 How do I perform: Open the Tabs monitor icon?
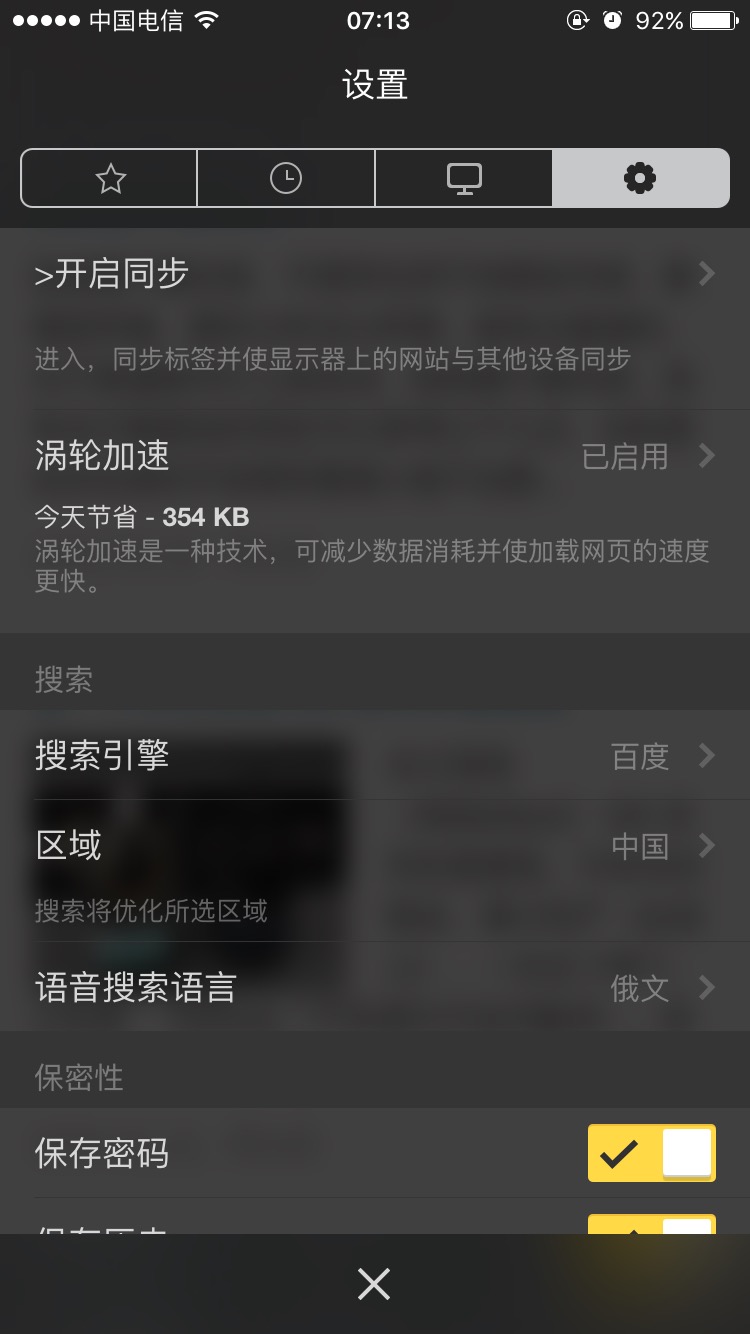[464, 177]
